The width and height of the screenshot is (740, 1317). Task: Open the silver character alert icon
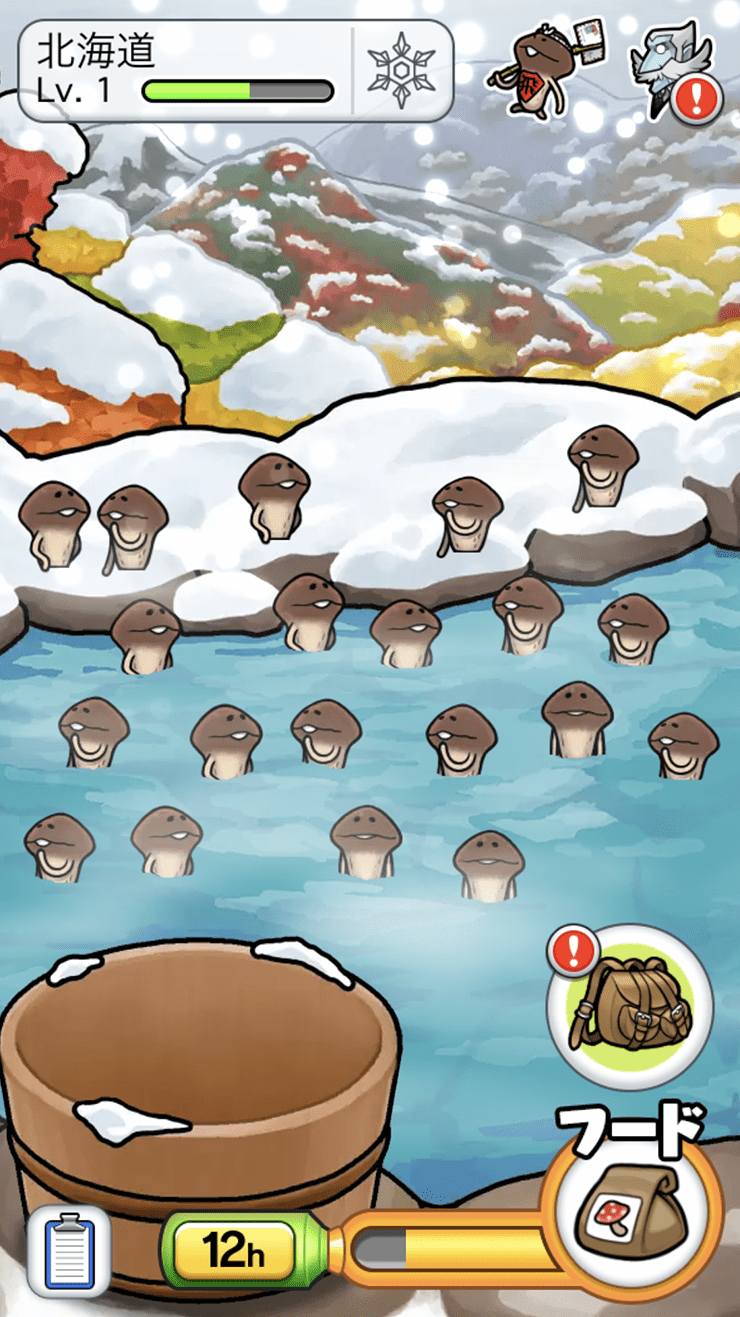(671, 70)
